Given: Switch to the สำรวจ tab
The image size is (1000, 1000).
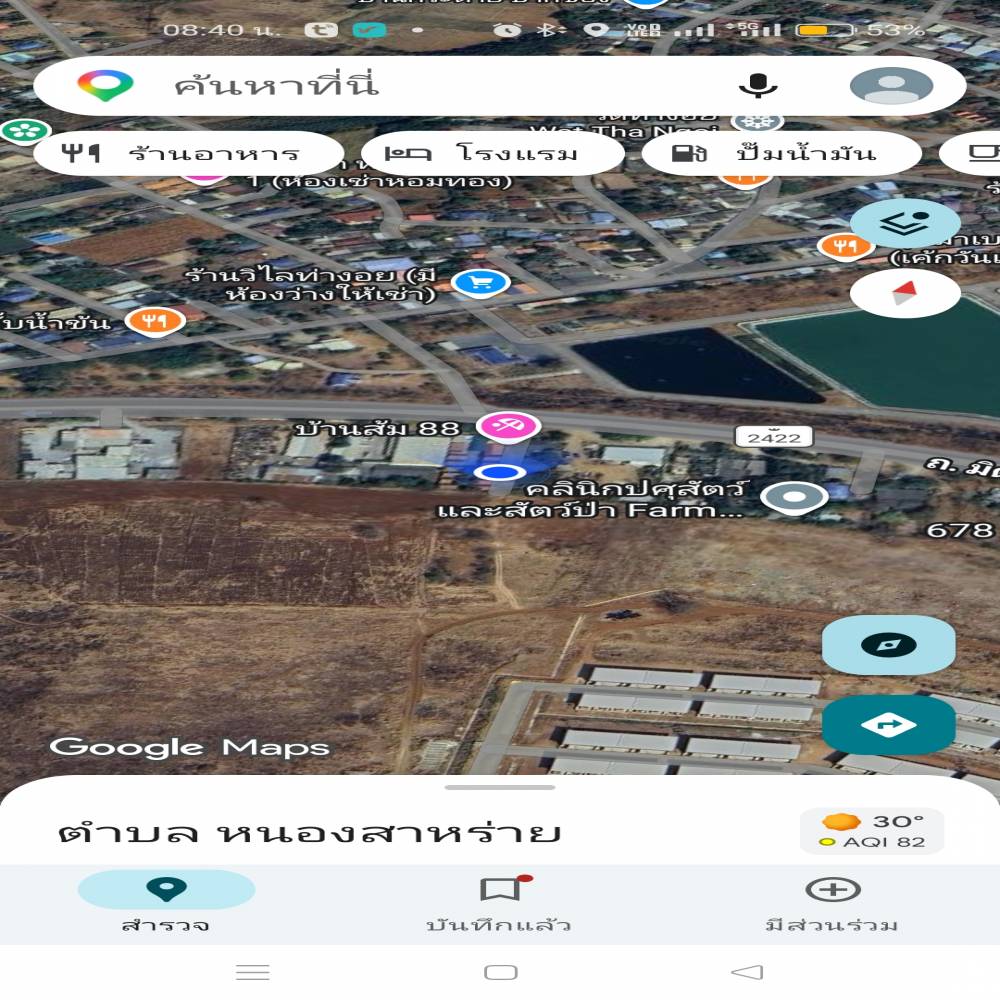Looking at the screenshot, I should (x=166, y=904).
